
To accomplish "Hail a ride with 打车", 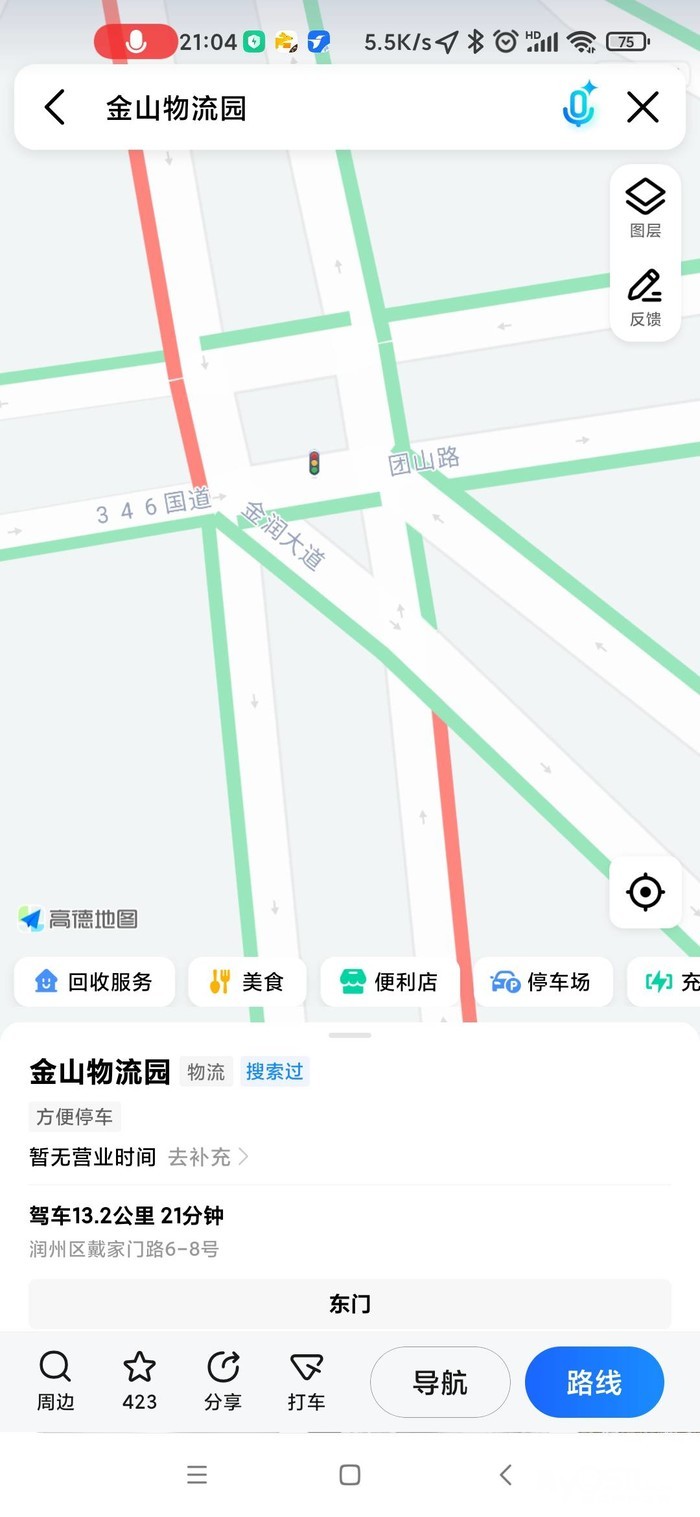I will [306, 1381].
